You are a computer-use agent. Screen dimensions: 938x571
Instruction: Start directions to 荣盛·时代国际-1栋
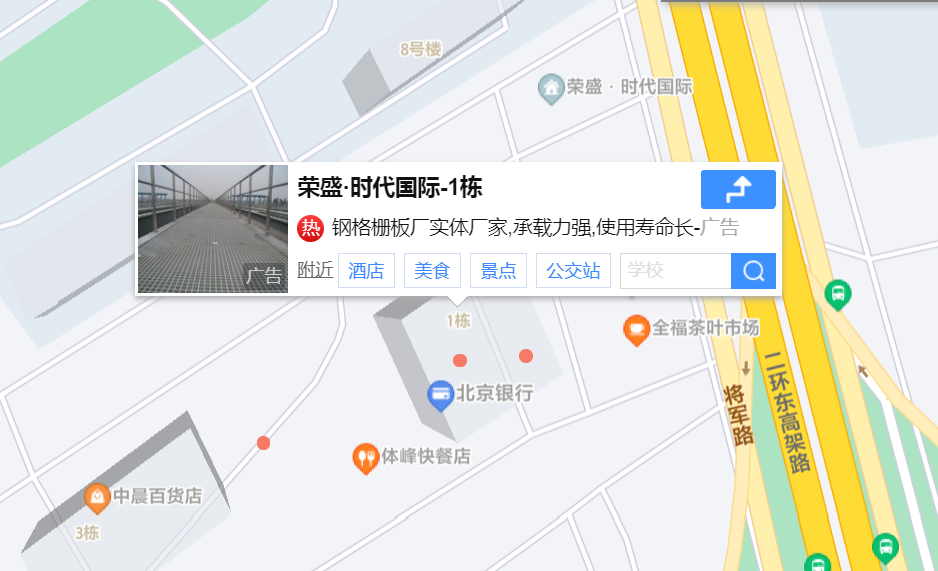(x=738, y=189)
